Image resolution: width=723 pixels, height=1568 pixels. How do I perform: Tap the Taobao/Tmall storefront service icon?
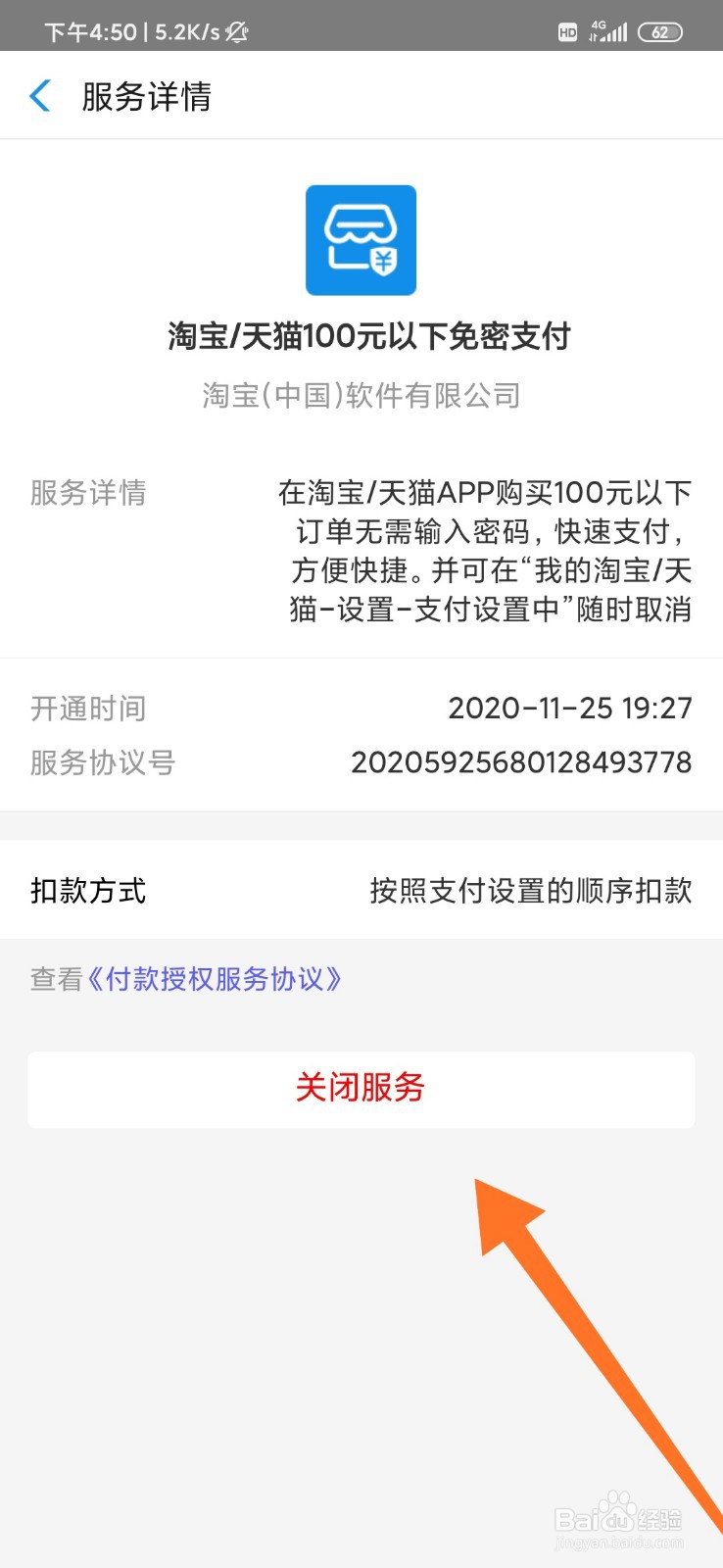[x=361, y=241]
